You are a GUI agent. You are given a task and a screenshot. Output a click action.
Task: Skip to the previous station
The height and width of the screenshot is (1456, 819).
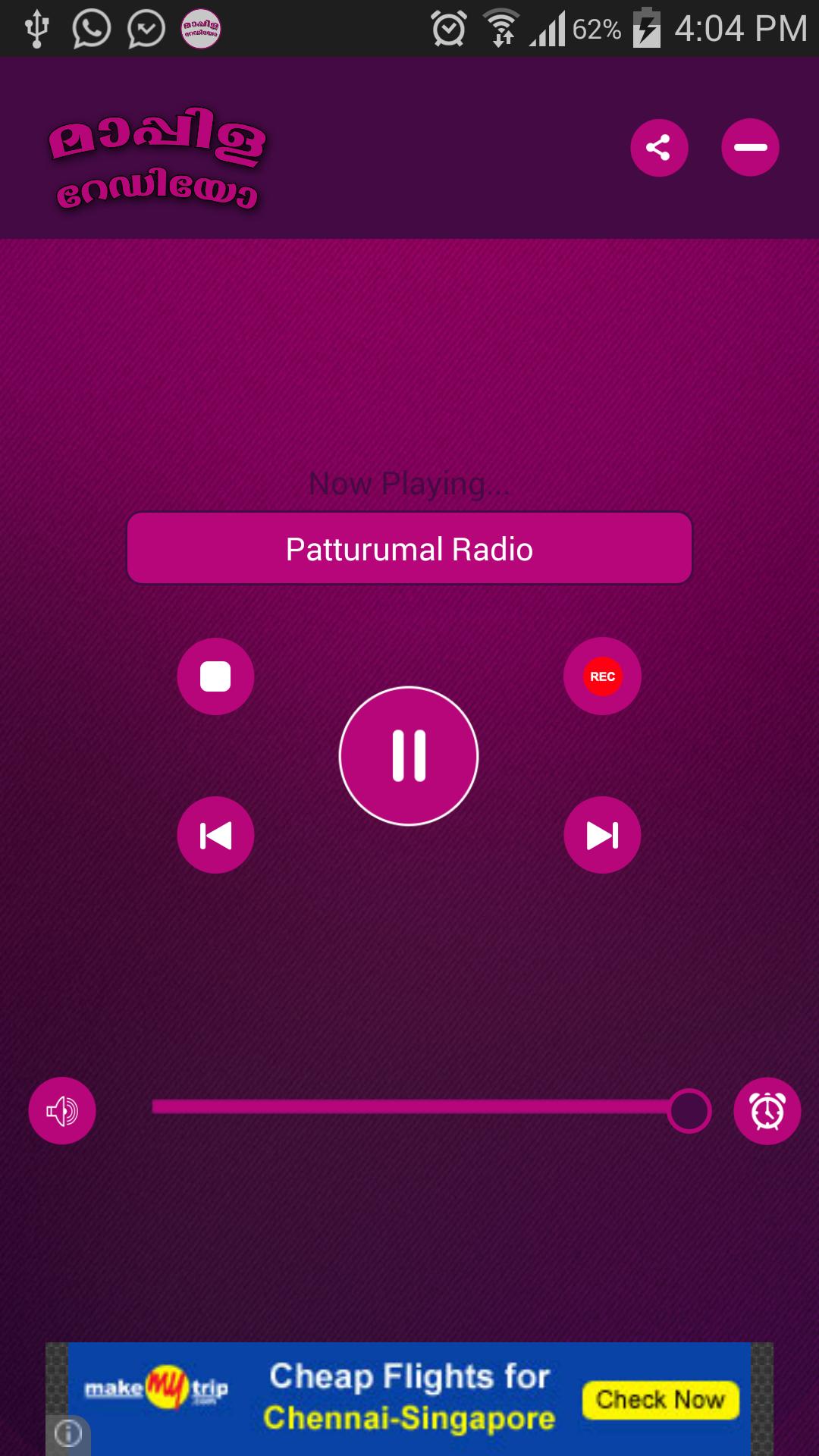tap(215, 835)
